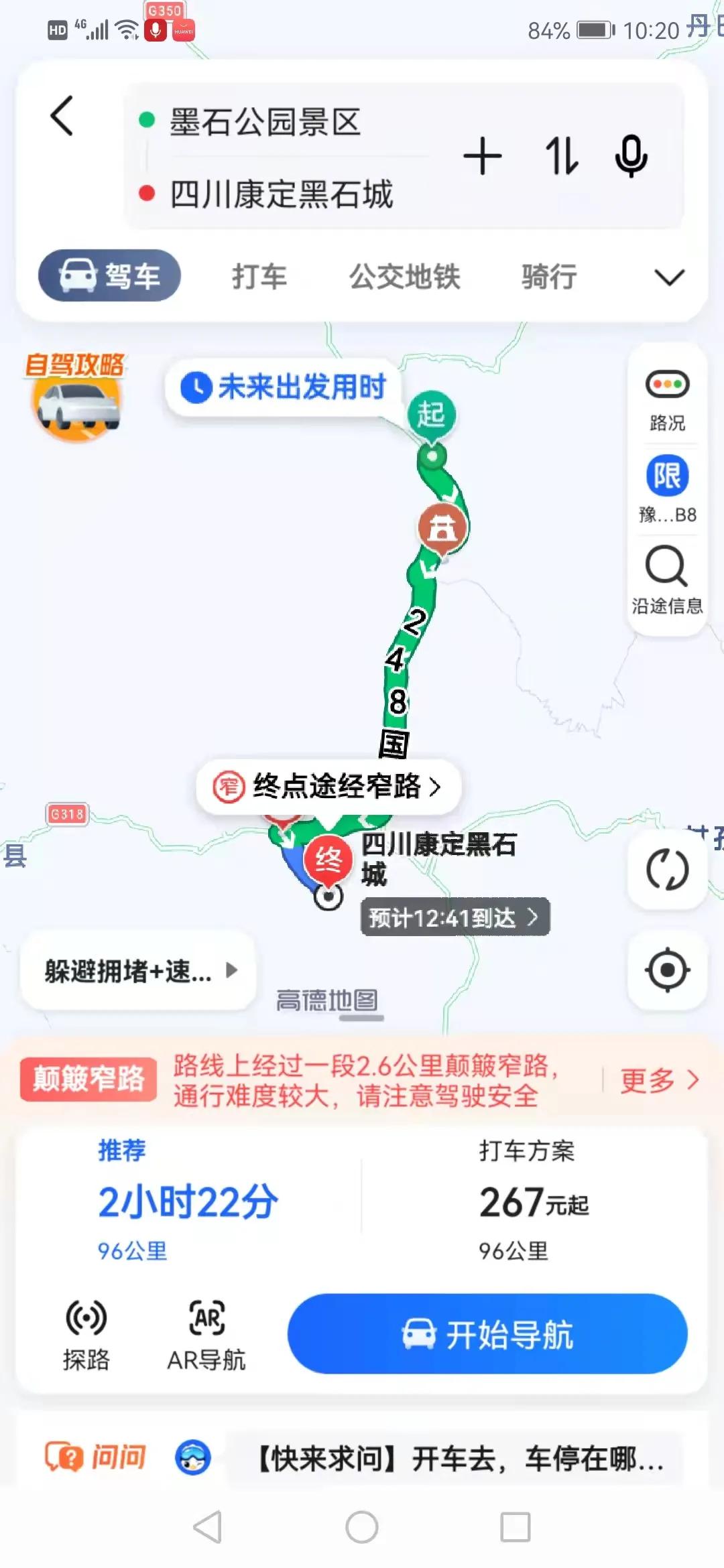
Task: Open 未来出发用时
Action: (284, 387)
